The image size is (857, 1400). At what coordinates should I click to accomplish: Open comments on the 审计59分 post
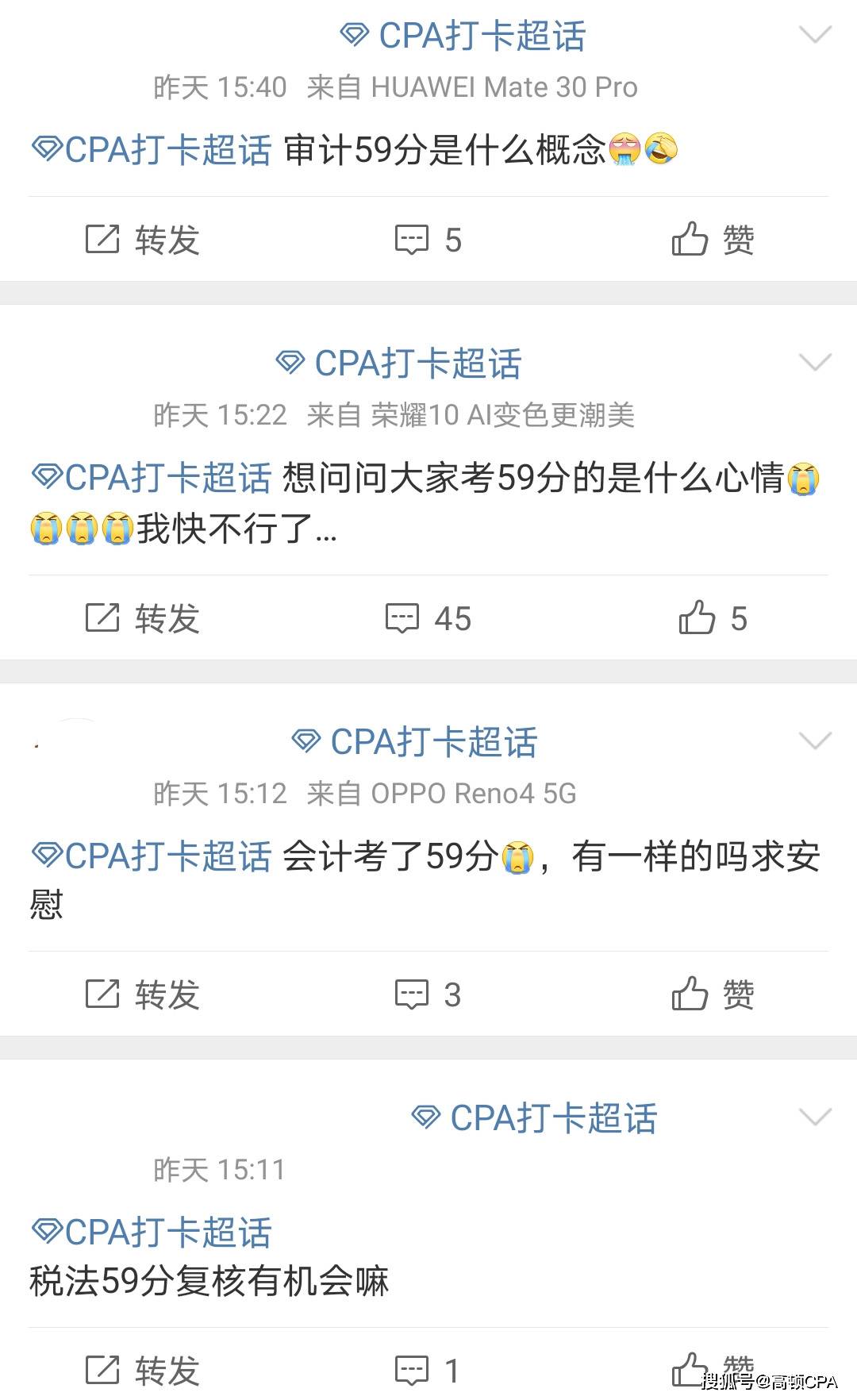[x=428, y=240]
